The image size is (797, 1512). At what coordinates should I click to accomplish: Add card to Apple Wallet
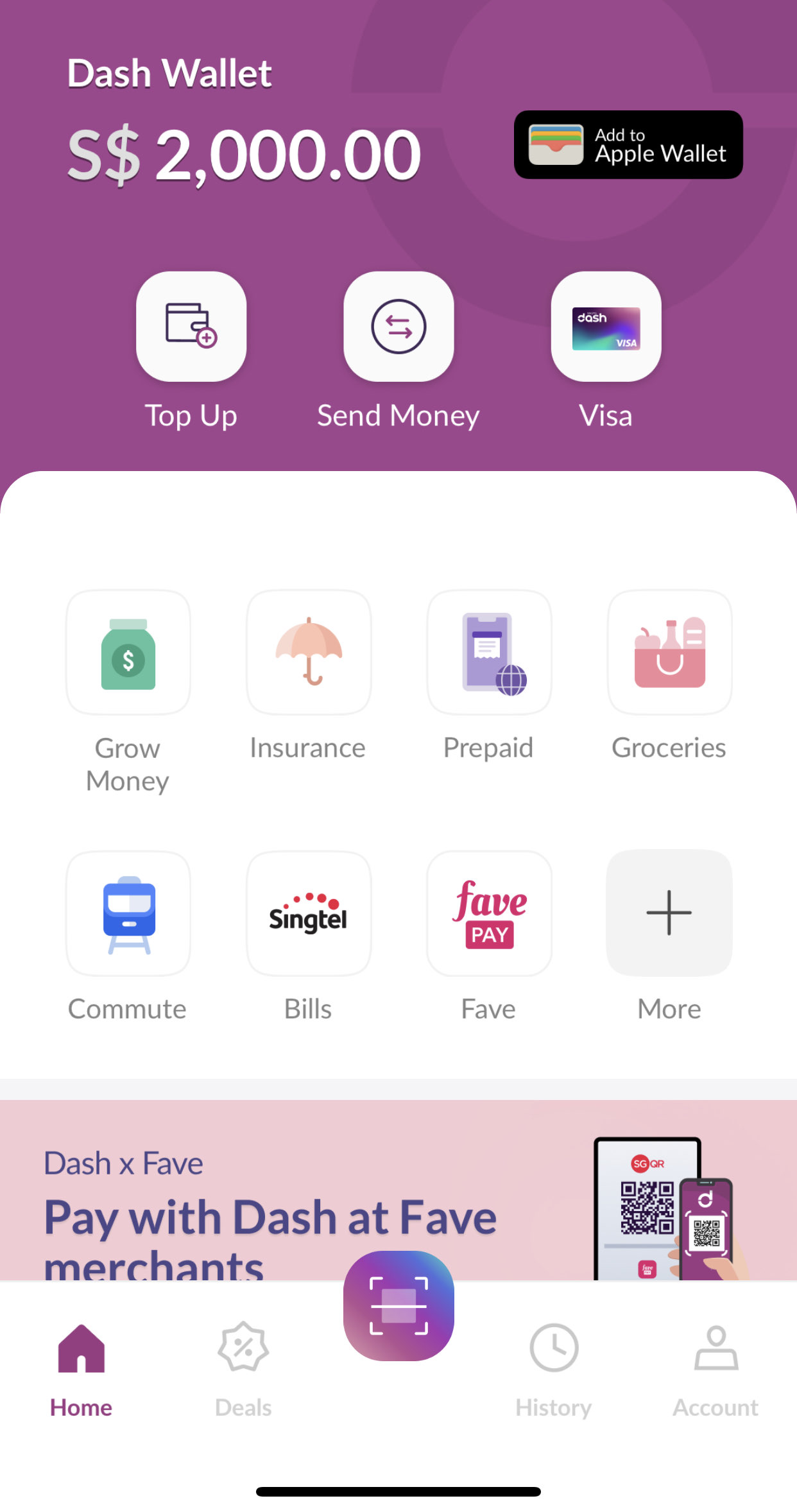[628, 145]
